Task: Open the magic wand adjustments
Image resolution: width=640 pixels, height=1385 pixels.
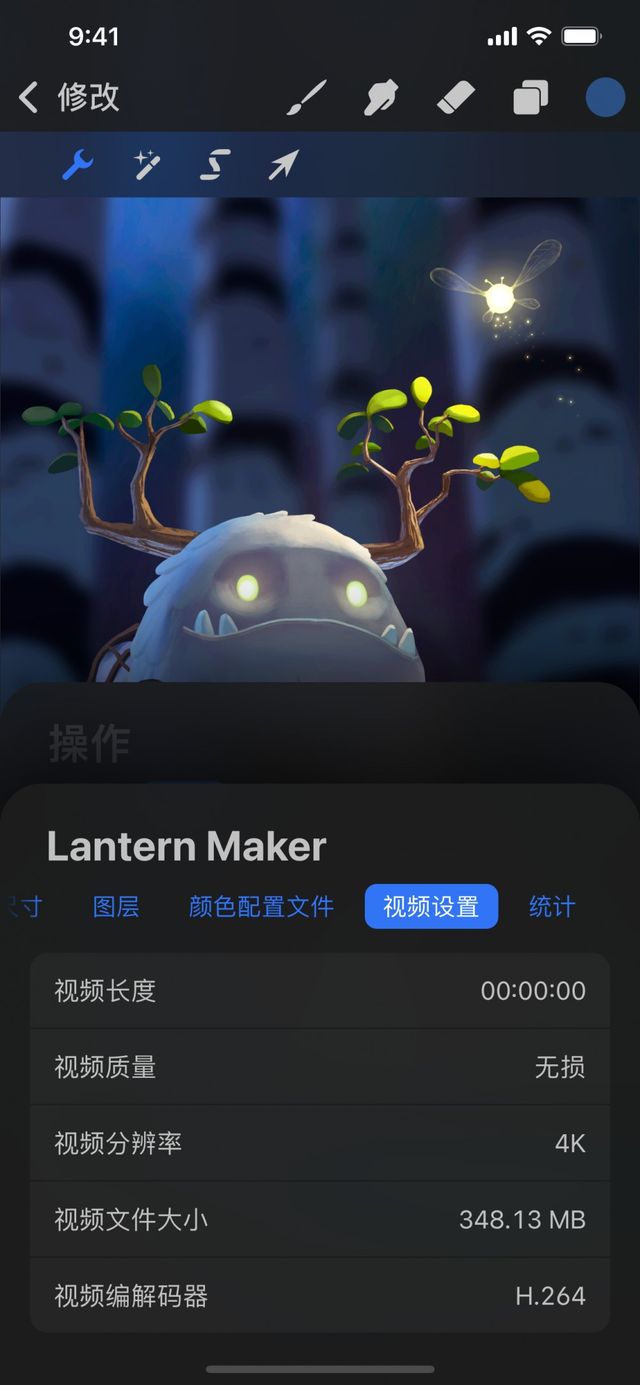Action: pyautogui.click(x=147, y=165)
